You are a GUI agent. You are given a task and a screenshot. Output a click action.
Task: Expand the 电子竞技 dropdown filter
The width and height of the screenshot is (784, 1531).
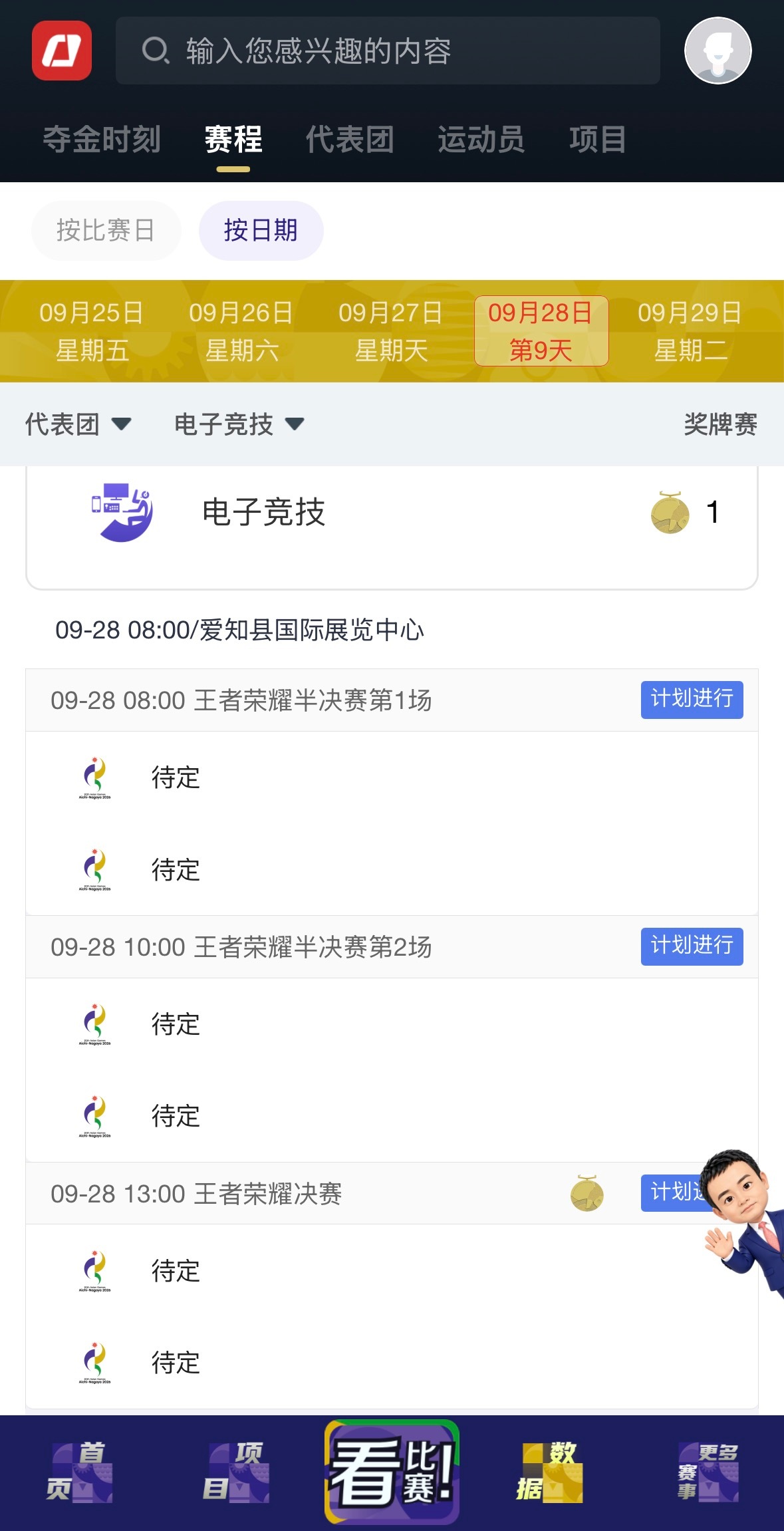coord(239,424)
